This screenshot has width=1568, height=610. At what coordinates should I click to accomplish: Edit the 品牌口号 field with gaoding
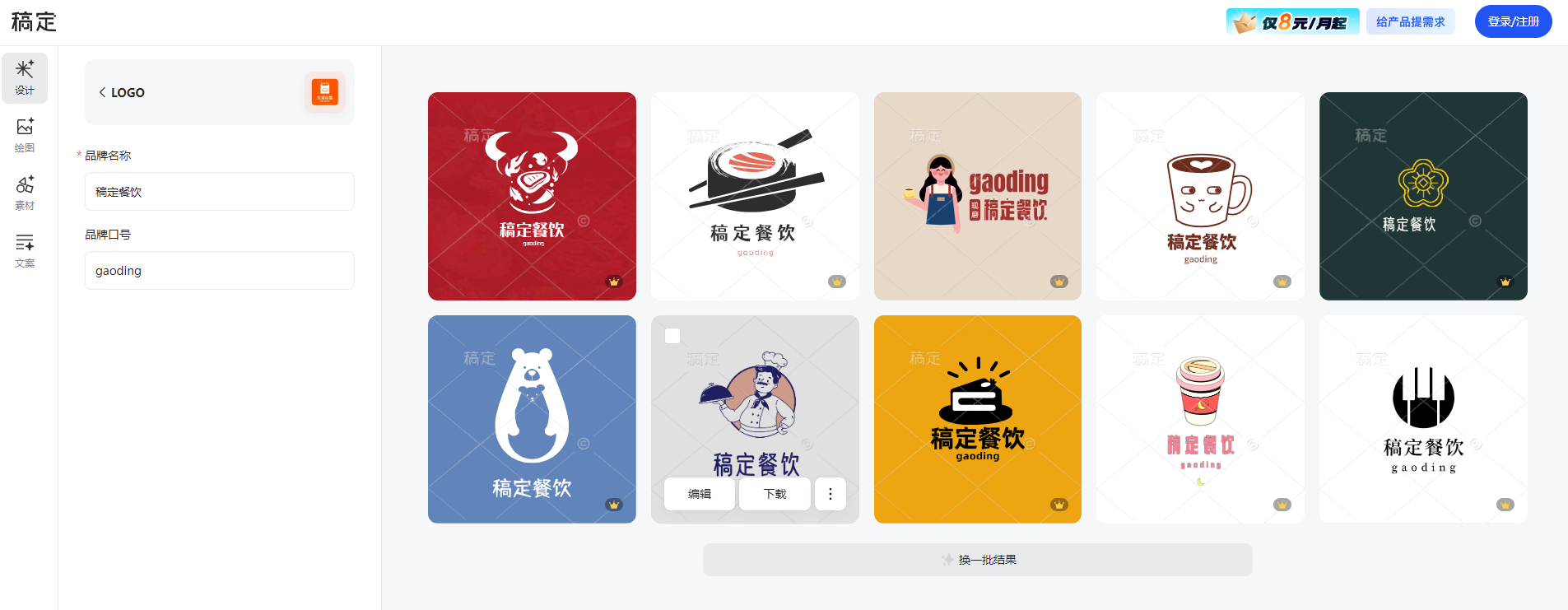click(219, 271)
